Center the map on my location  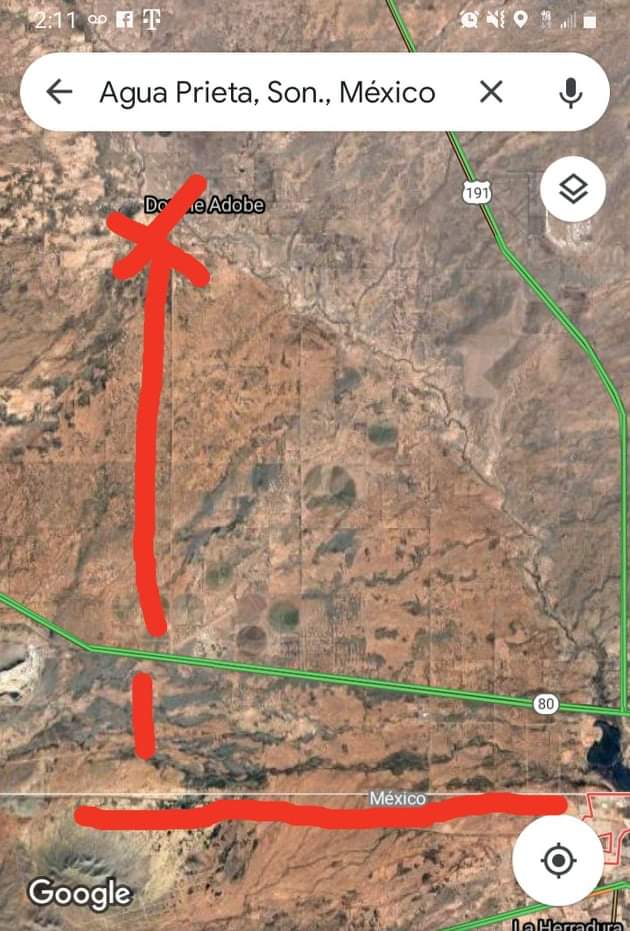[x=558, y=860]
